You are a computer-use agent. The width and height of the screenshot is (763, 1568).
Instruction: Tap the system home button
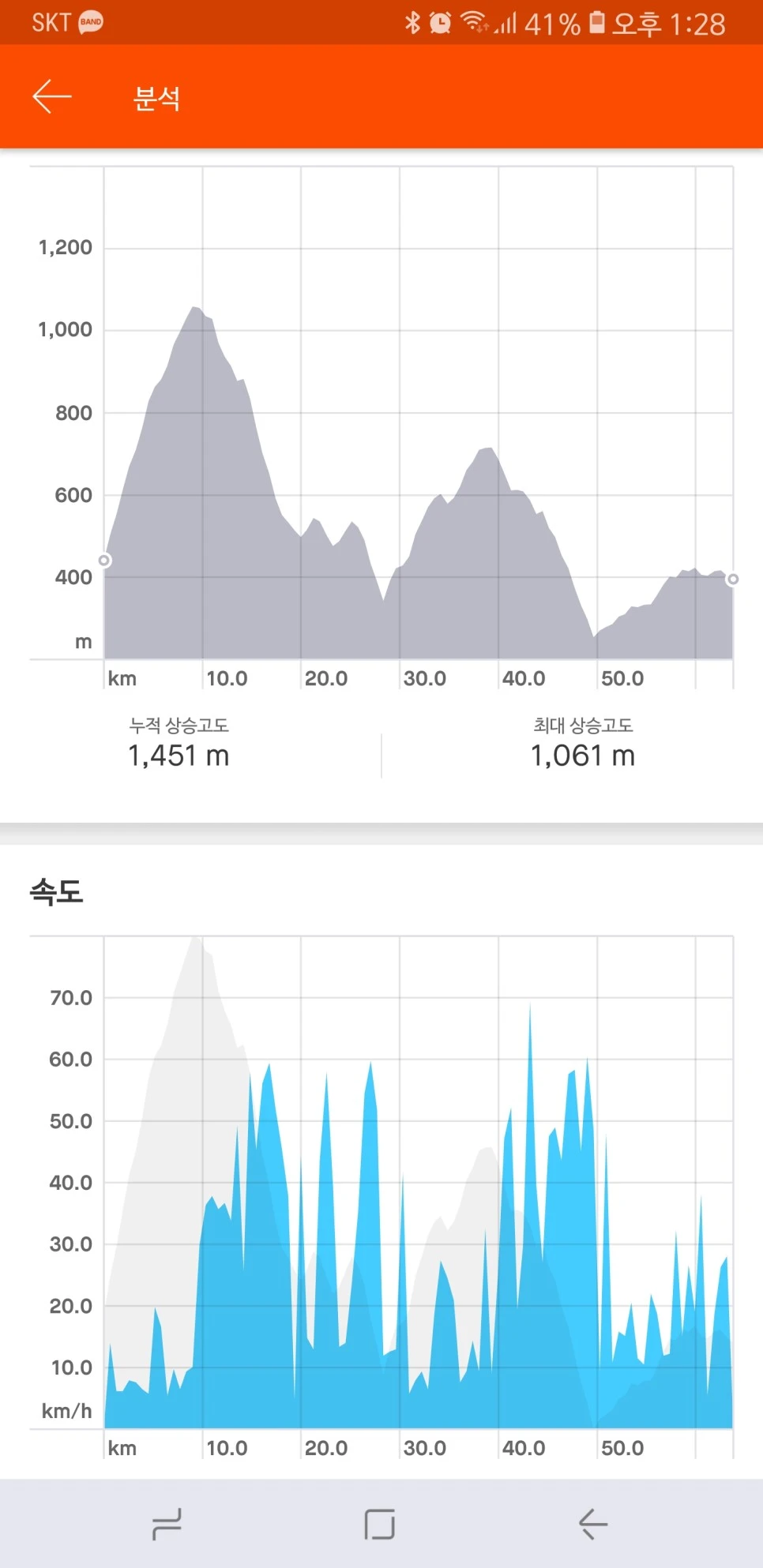380,1524
